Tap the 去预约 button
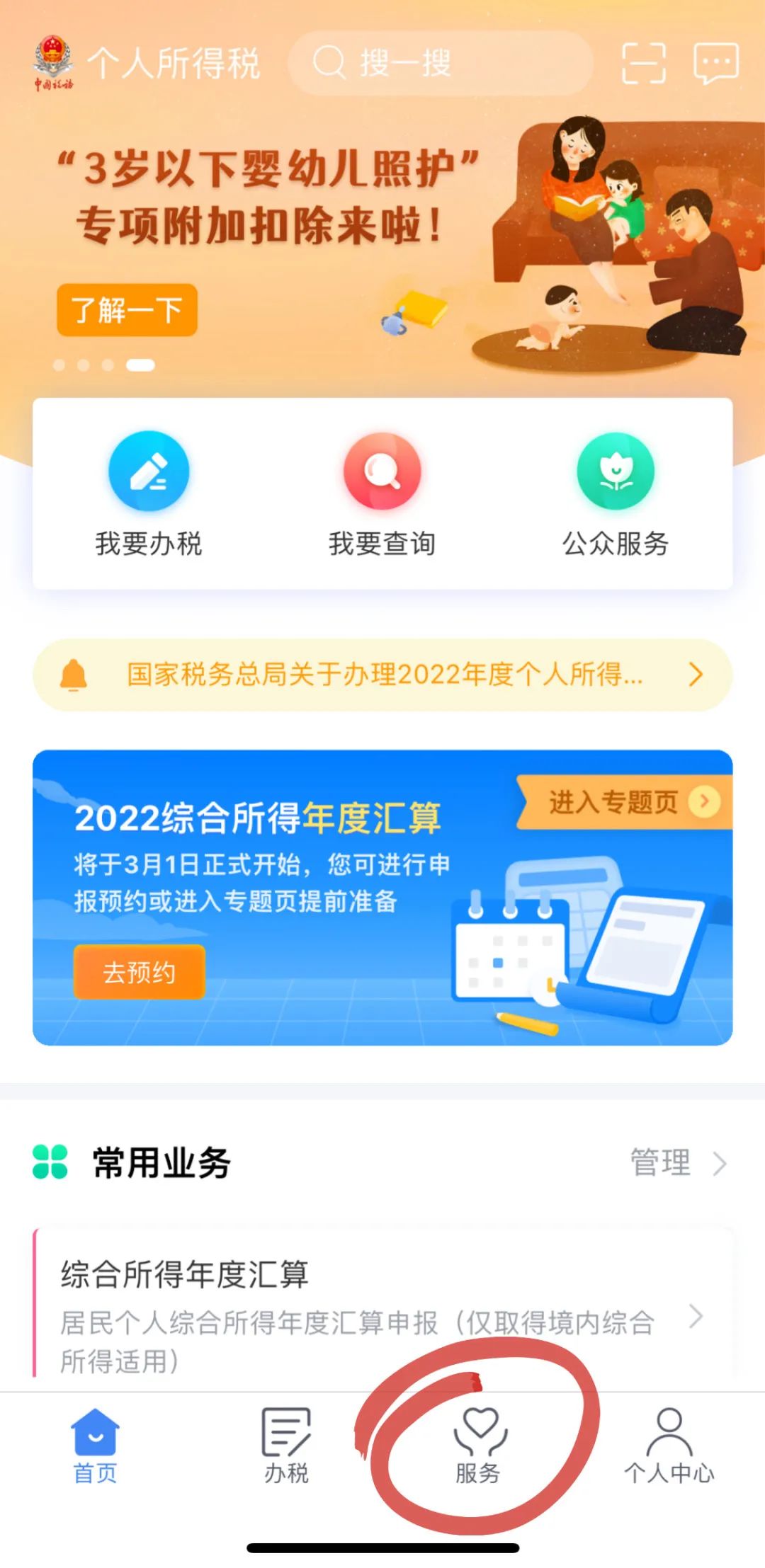Image resolution: width=765 pixels, height=1568 pixels. (140, 972)
